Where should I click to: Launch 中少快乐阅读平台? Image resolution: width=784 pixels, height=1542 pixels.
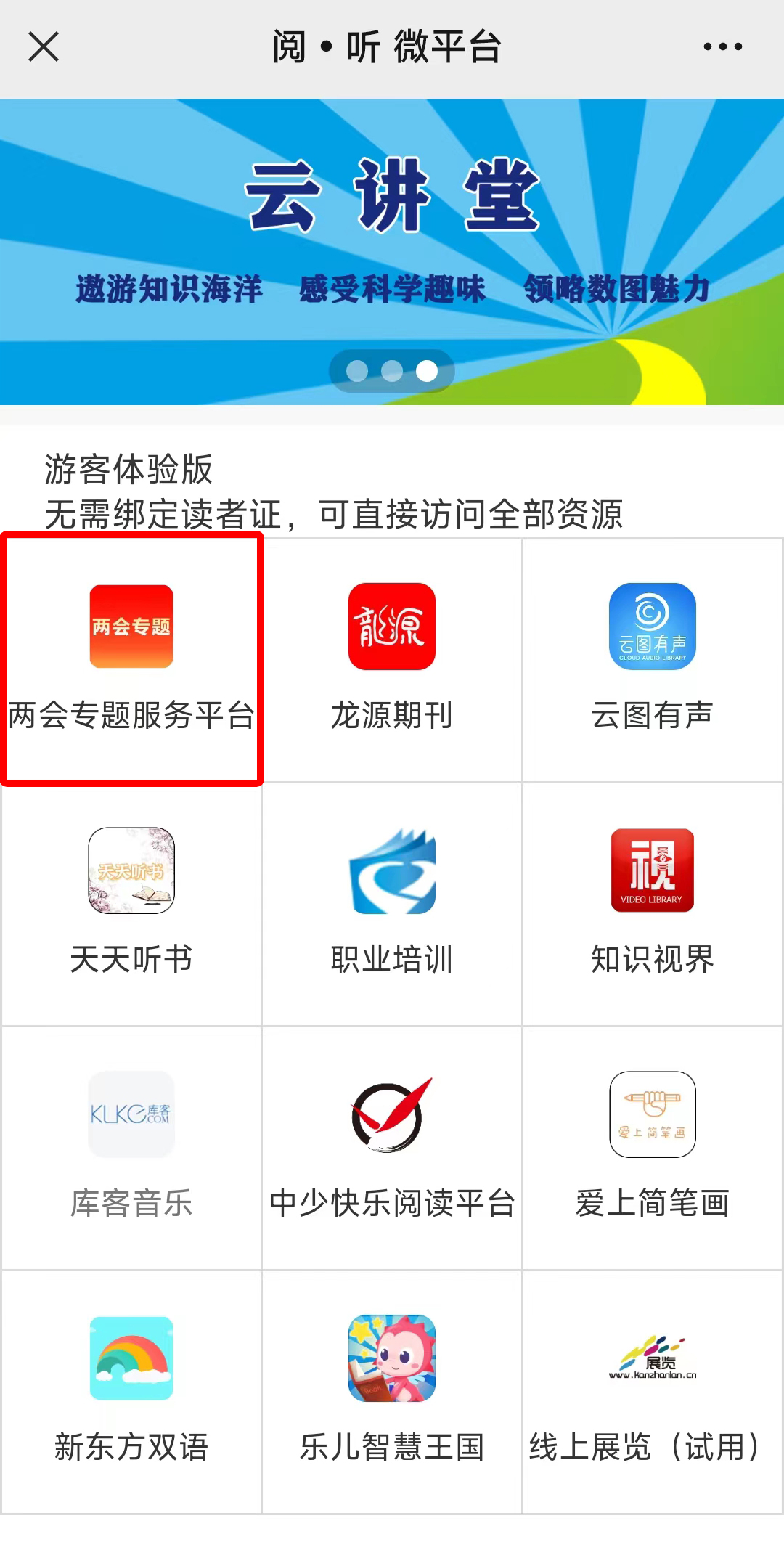pos(392,1146)
